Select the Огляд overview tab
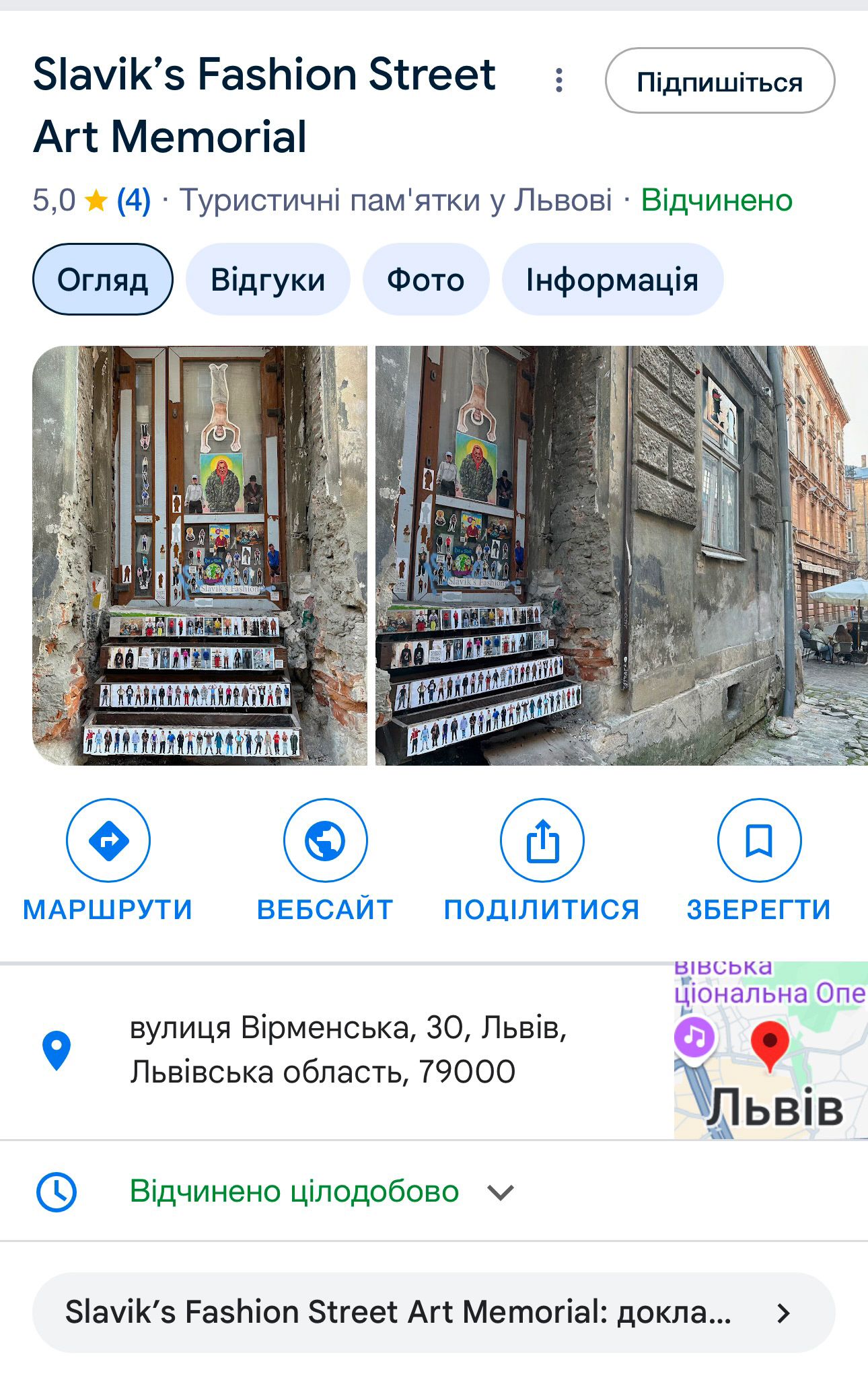This screenshot has width=868, height=1384. (102, 280)
